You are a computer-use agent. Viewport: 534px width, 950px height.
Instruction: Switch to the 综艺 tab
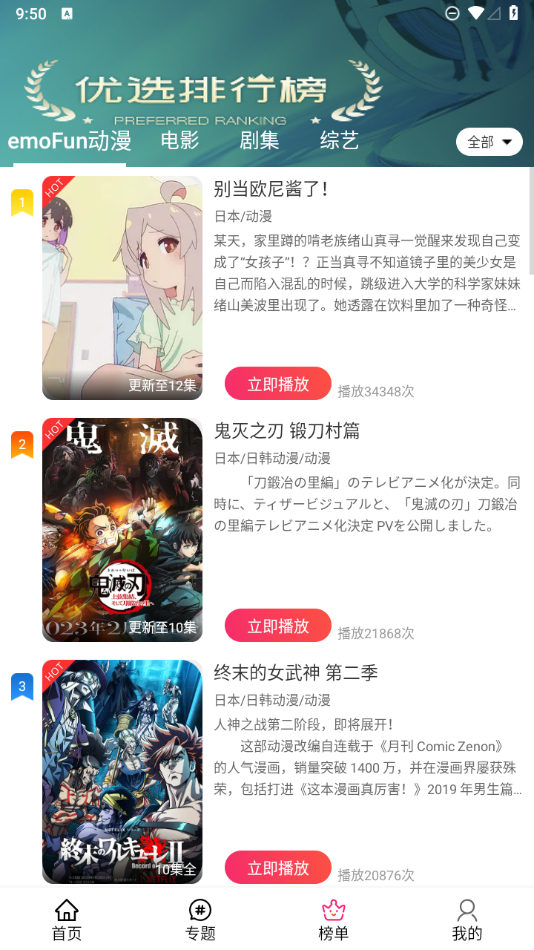[x=339, y=141]
